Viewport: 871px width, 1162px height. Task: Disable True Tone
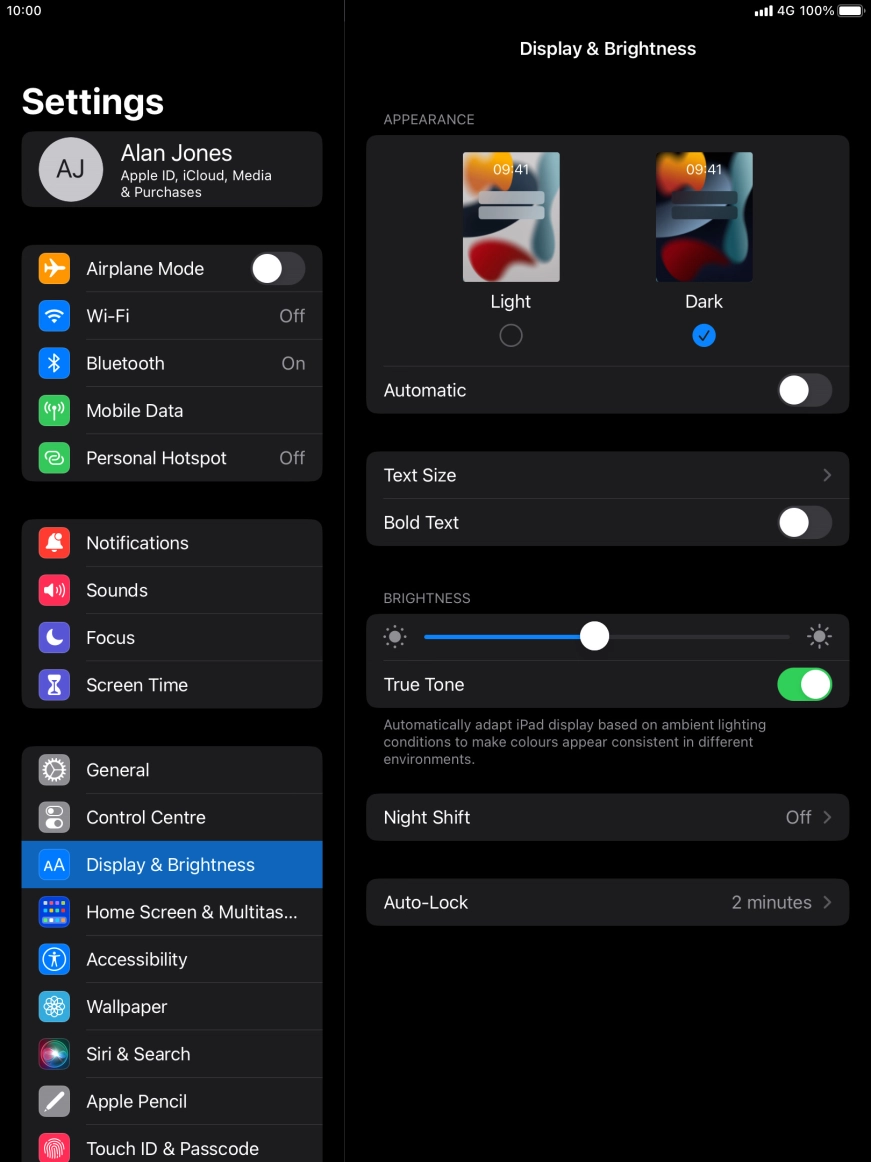coord(805,684)
